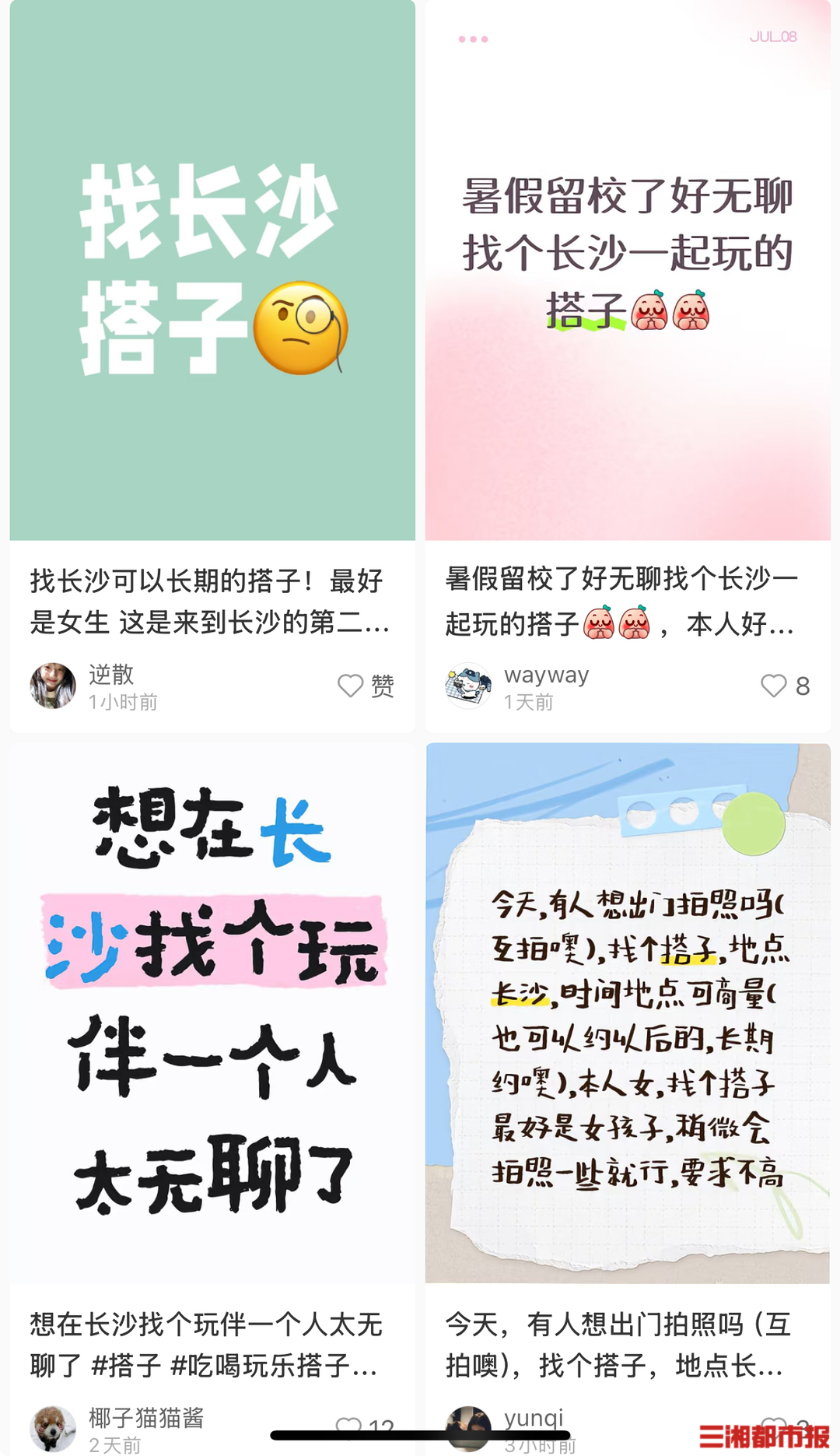The width and height of the screenshot is (840, 1456).
Task: Open the 今天有人想出门拍照吗 post by yunqi
Action: (627, 1012)
